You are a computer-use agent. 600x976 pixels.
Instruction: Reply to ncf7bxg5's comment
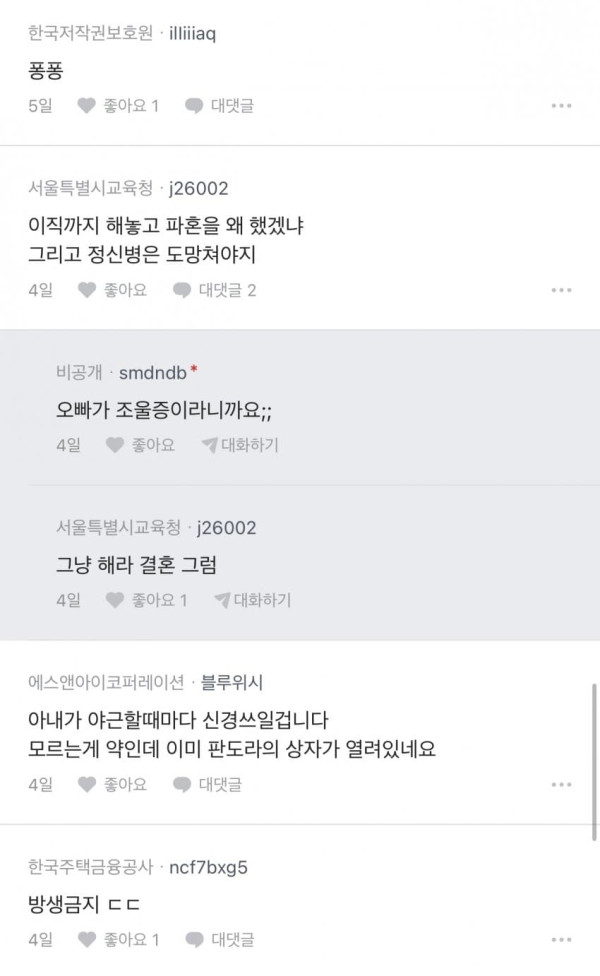pyautogui.click(x=220, y=939)
